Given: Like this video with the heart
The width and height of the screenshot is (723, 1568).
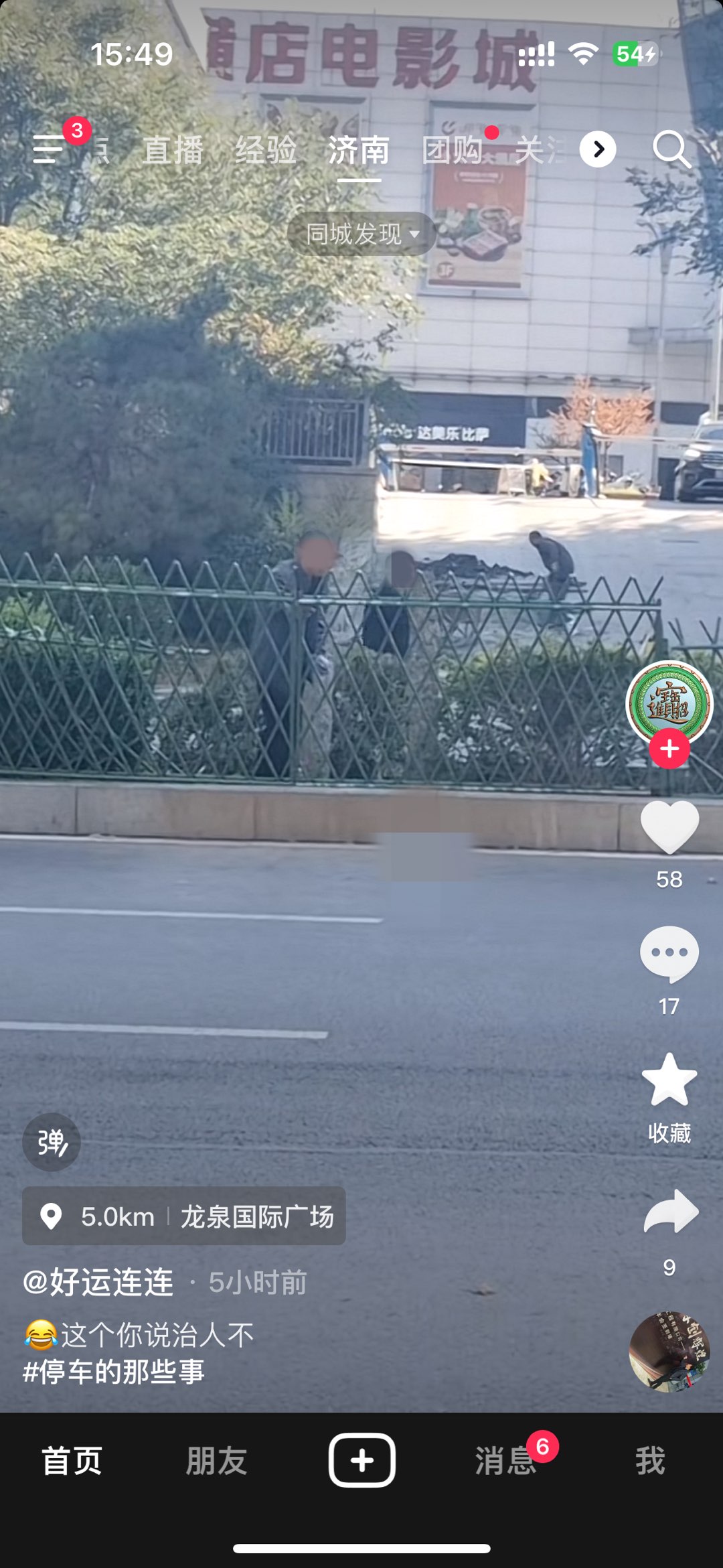Looking at the screenshot, I should coord(669,828).
